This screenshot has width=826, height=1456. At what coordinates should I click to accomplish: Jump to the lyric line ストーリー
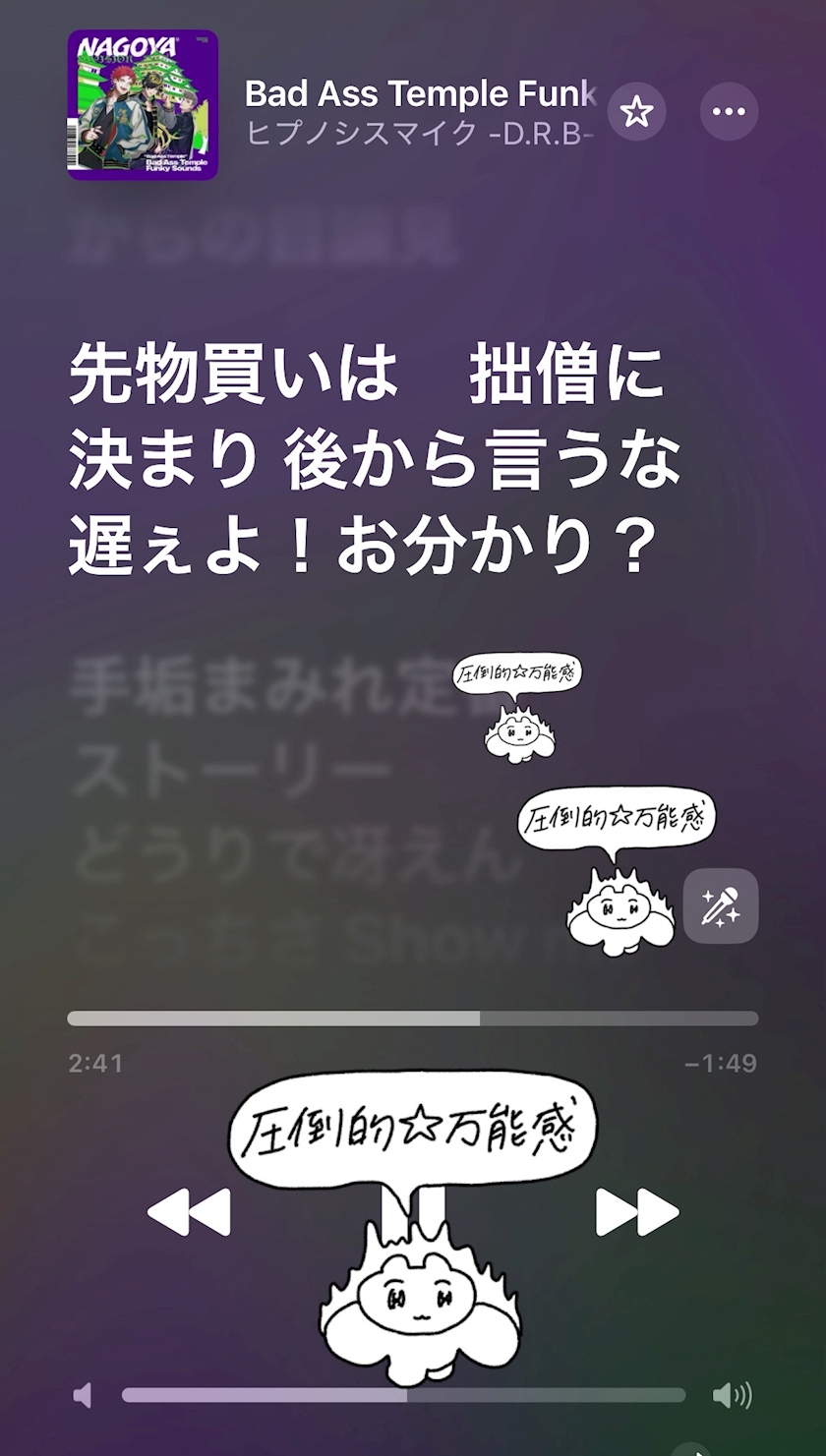tap(232, 772)
